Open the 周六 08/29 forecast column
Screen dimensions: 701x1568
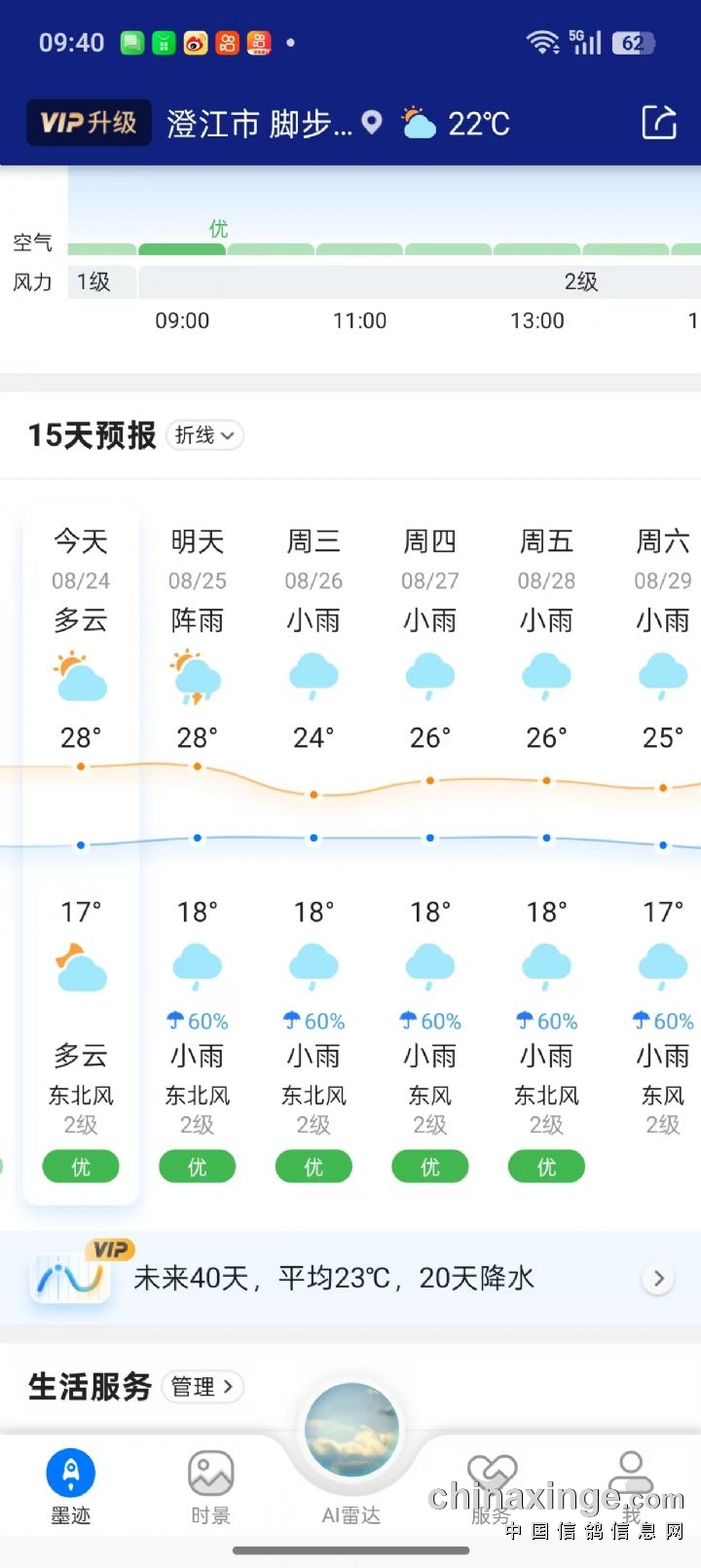663,854
